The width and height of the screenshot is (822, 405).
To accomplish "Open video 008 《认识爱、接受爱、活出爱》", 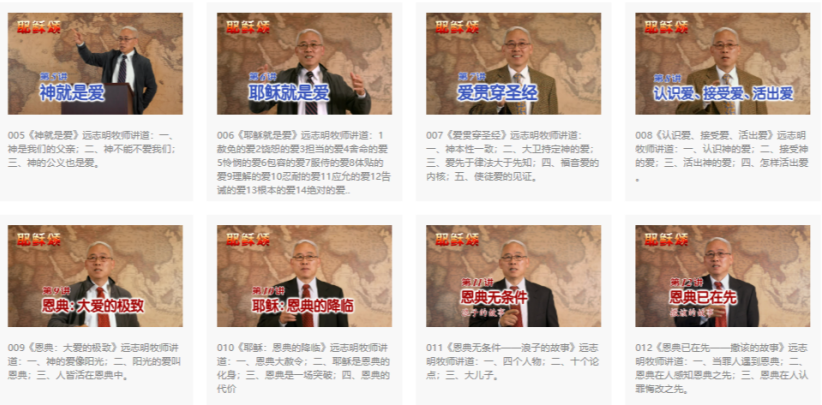I will [x=722, y=64].
